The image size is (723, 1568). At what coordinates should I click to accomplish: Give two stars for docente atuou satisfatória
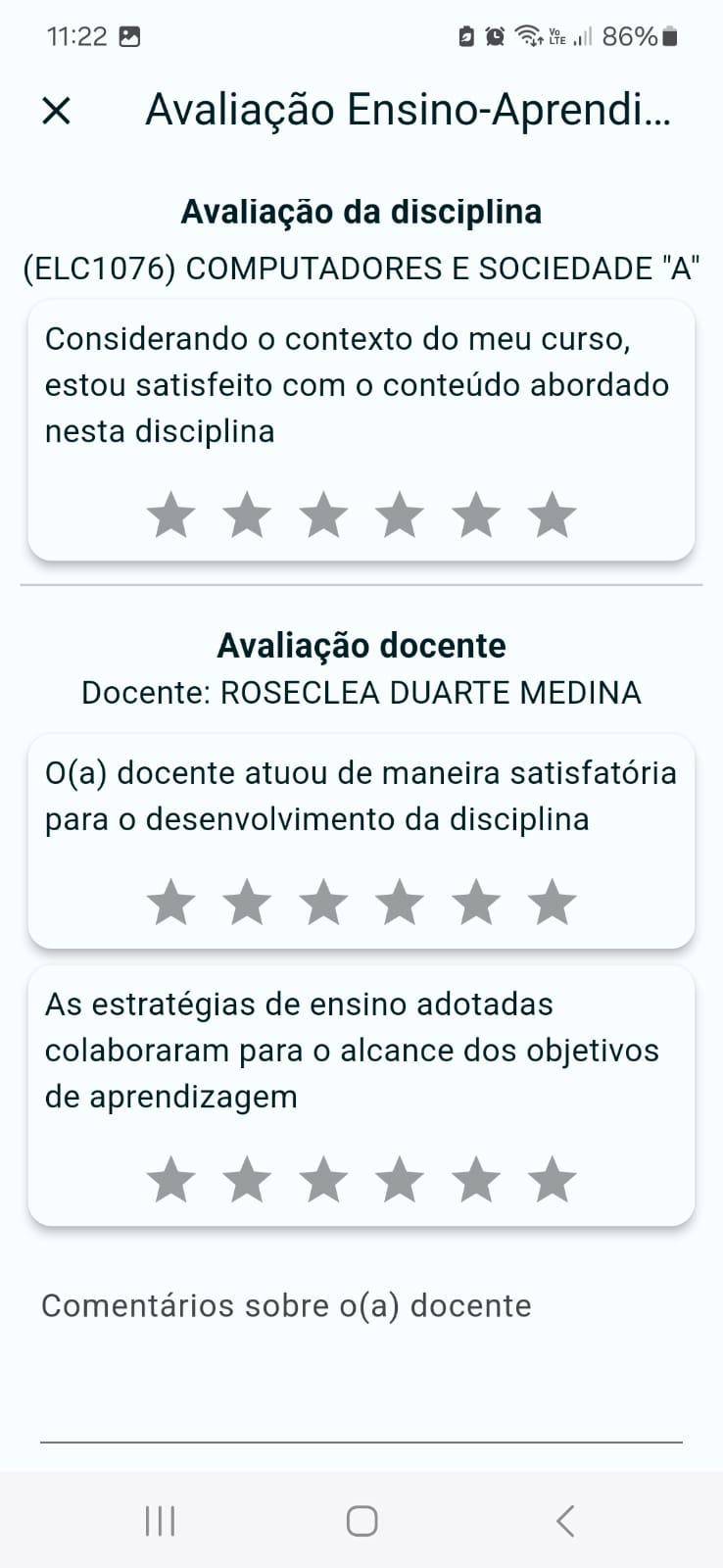pos(247,902)
